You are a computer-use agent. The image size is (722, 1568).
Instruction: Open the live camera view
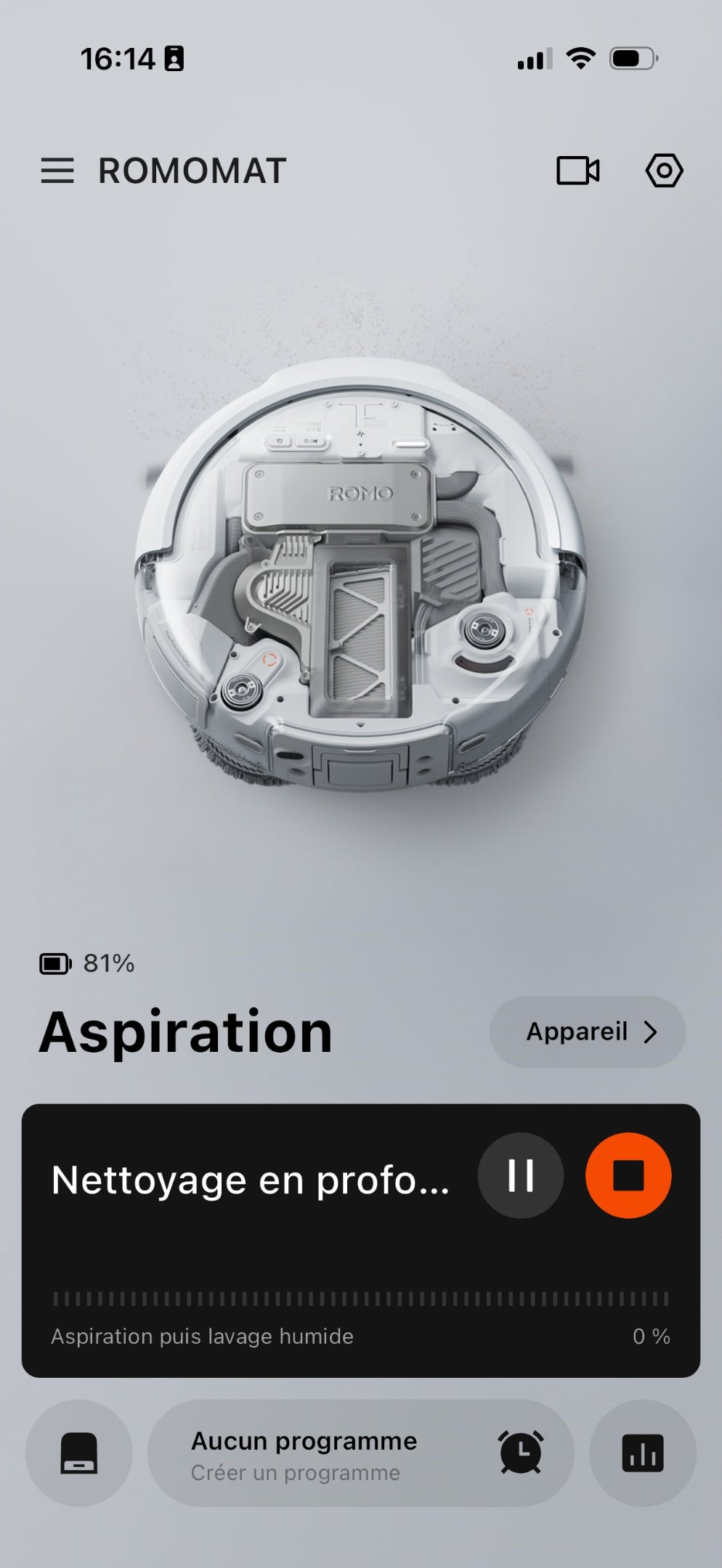click(577, 171)
